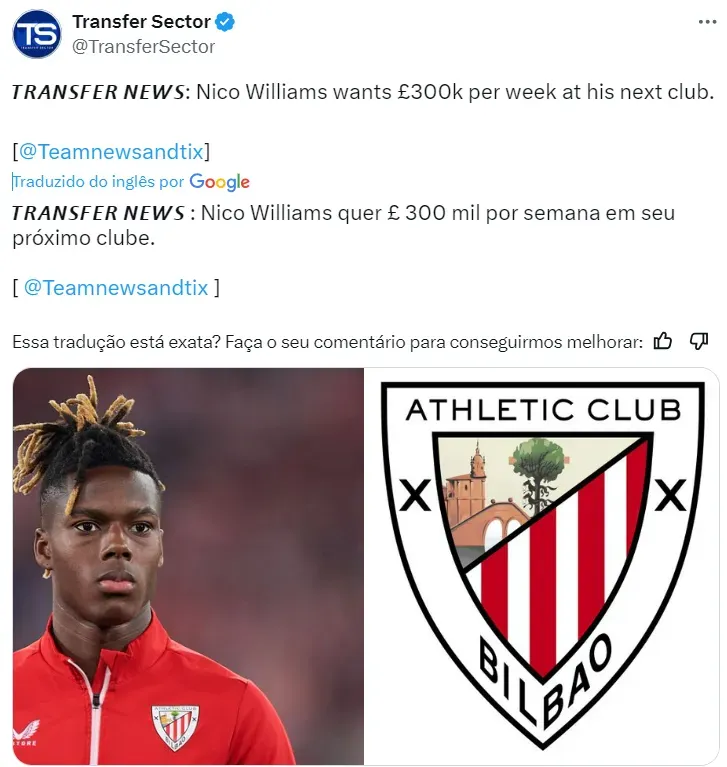Open the @TransferSector handle link
Image resolution: width=727 pixels, height=767 pixels.
144,46
